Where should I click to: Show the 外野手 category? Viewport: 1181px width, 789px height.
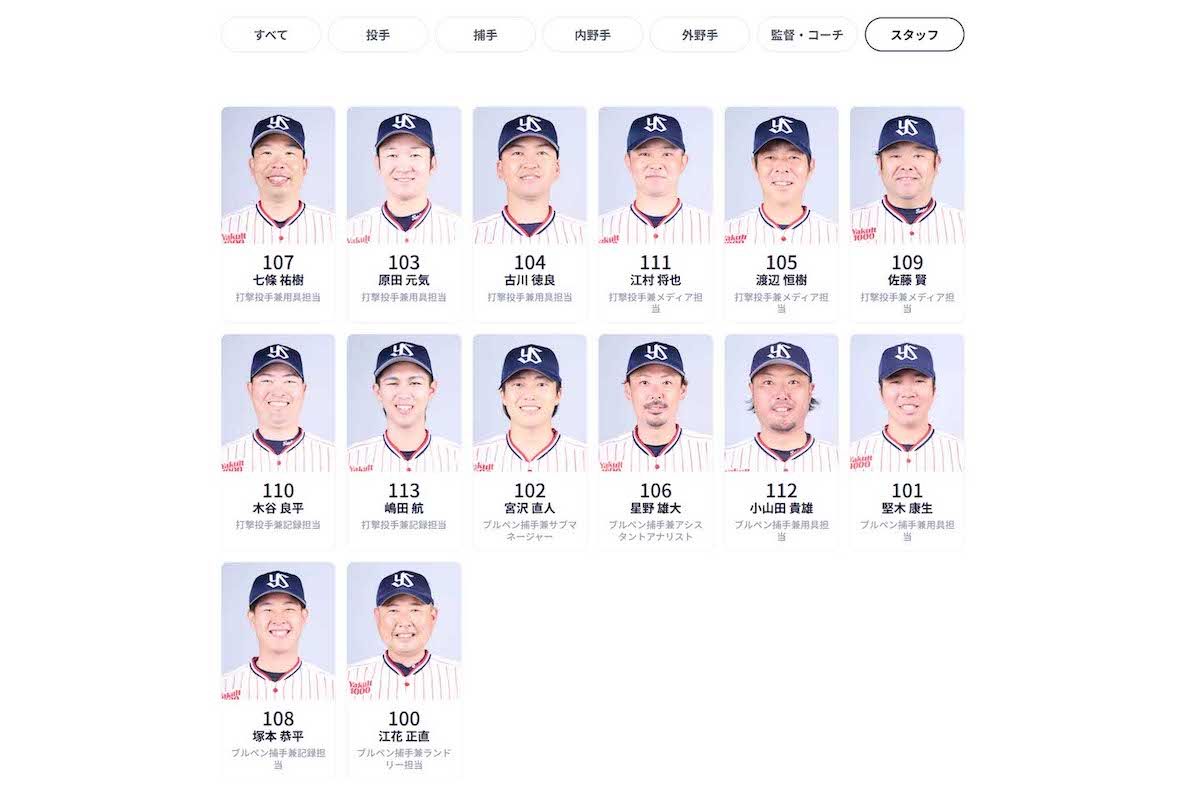tap(699, 35)
